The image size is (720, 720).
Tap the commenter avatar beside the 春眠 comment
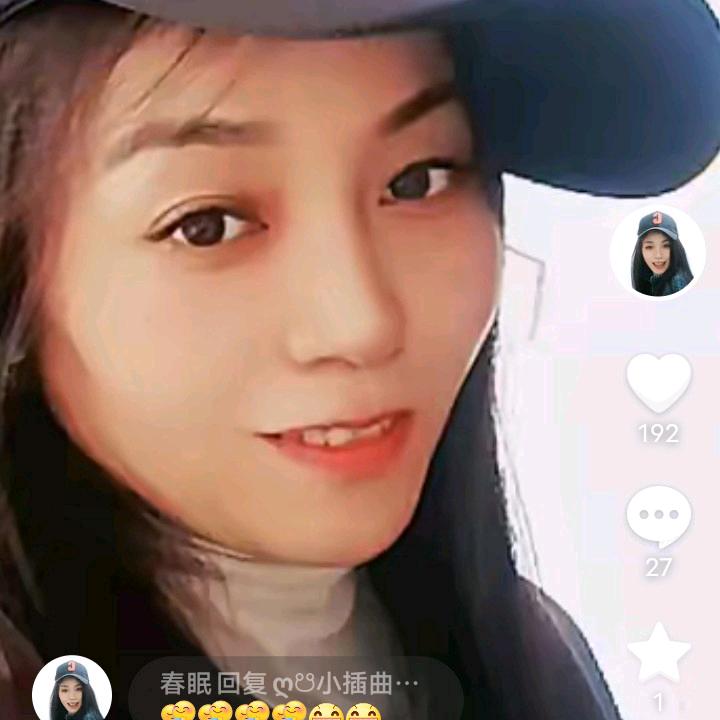pyautogui.click(x=71, y=692)
